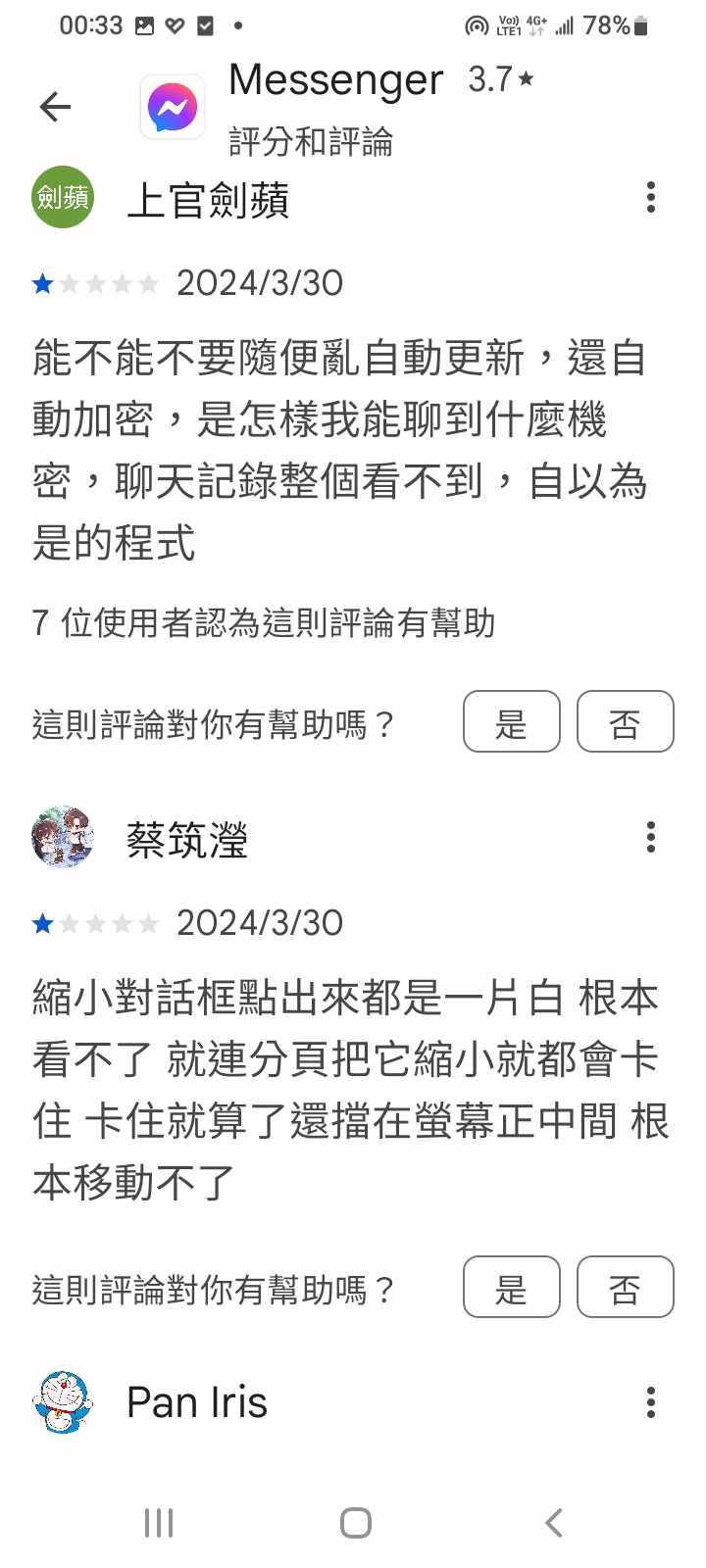The image size is (706, 1568).
Task: Open recent apps from the navigation bar
Action: click(x=159, y=1523)
